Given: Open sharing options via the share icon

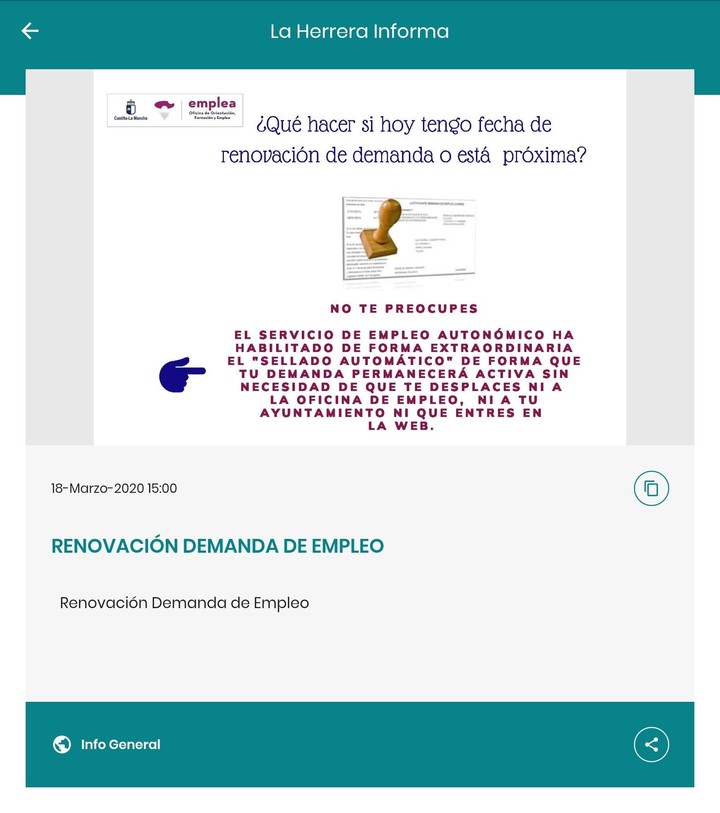Looking at the screenshot, I should click(x=651, y=743).
